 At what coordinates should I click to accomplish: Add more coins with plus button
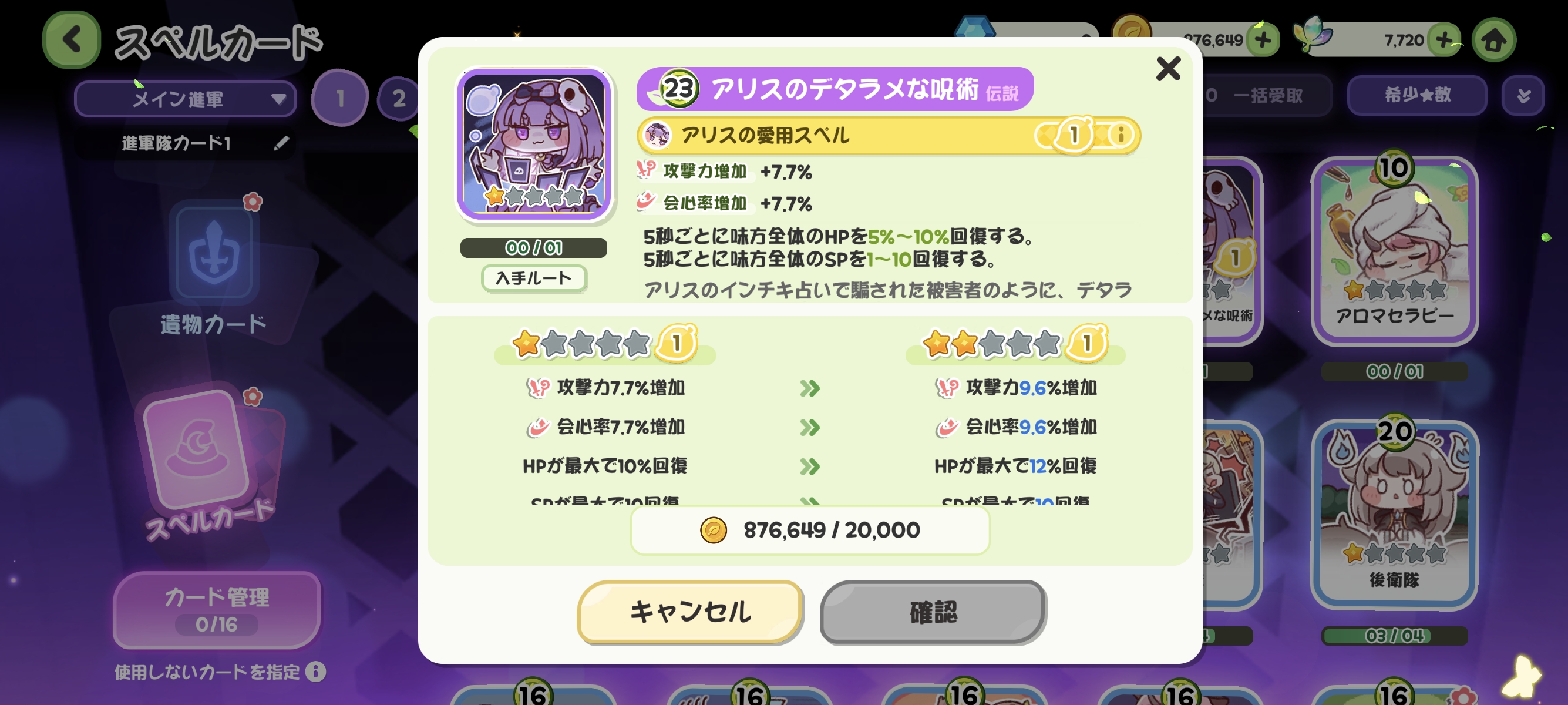coord(1263,40)
